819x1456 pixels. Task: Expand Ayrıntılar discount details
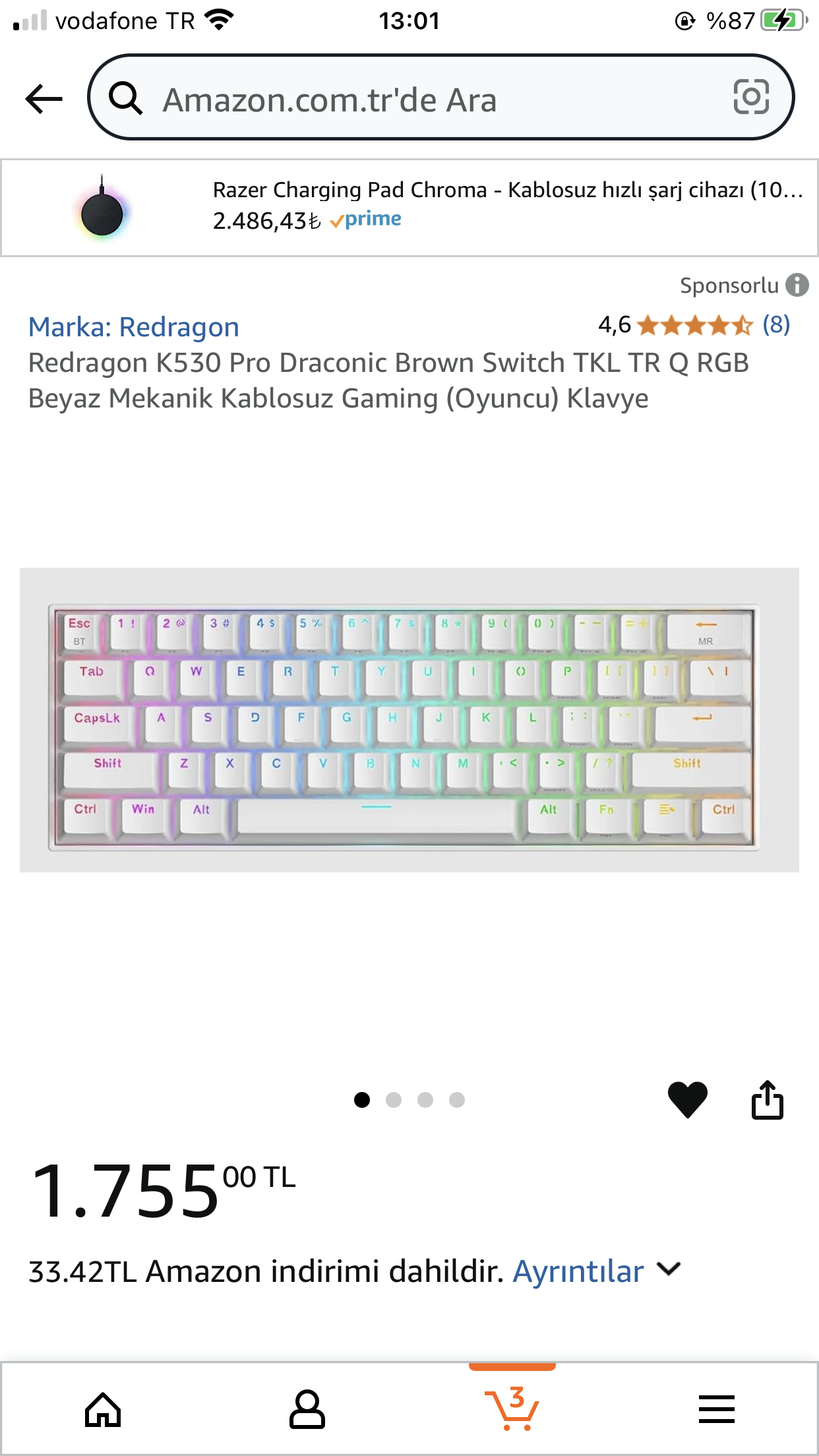596,1271
